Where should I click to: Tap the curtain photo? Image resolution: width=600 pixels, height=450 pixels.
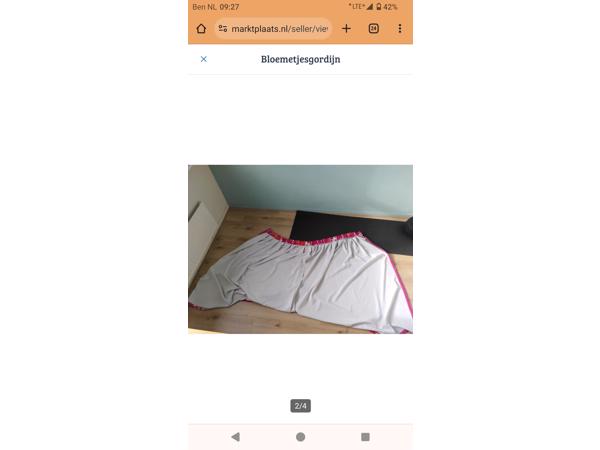300,248
